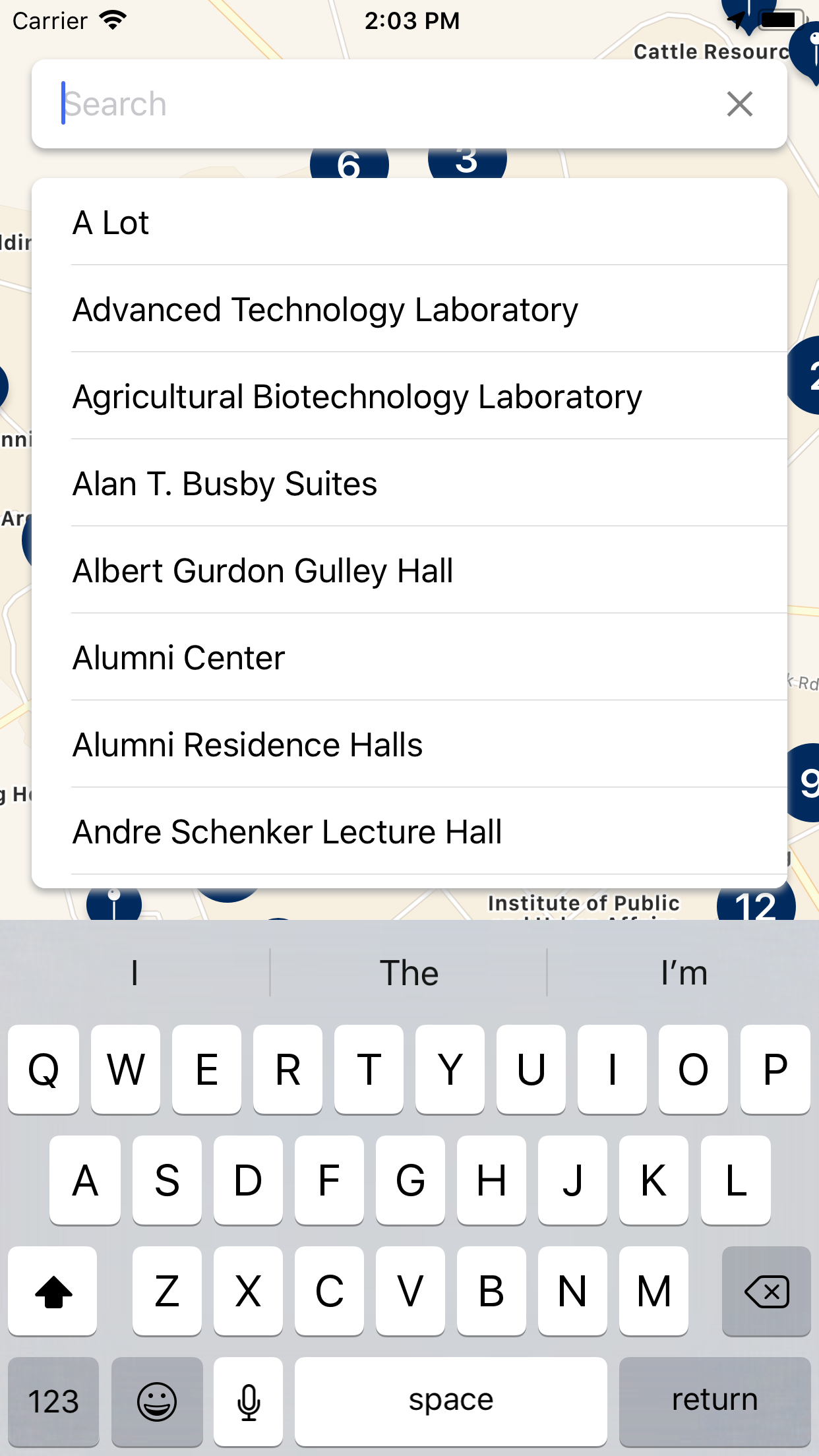Choose Agricultural Biotechnology Laboratory

pyautogui.click(x=409, y=397)
